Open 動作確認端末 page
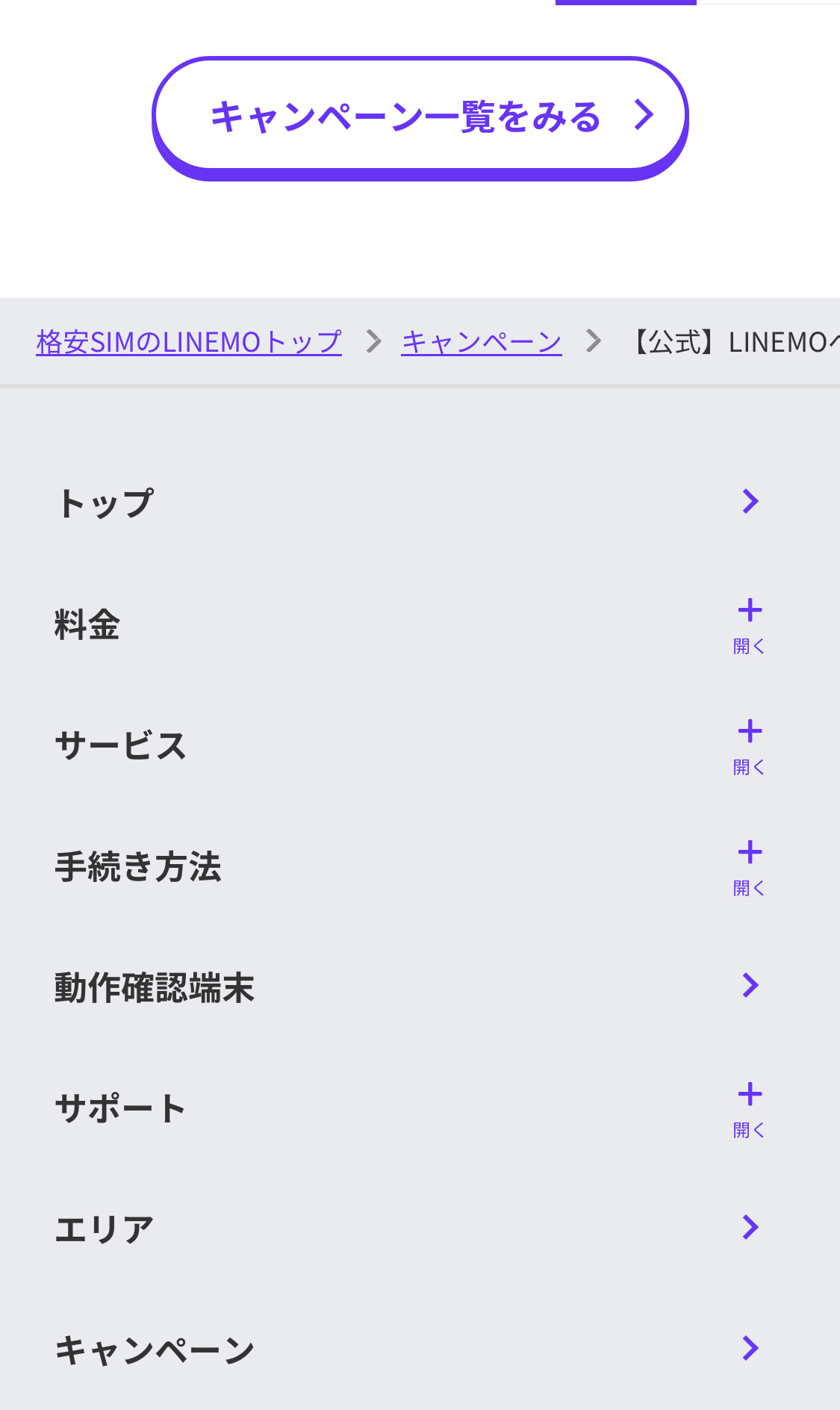The width and height of the screenshot is (840, 1410). [408, 987]
